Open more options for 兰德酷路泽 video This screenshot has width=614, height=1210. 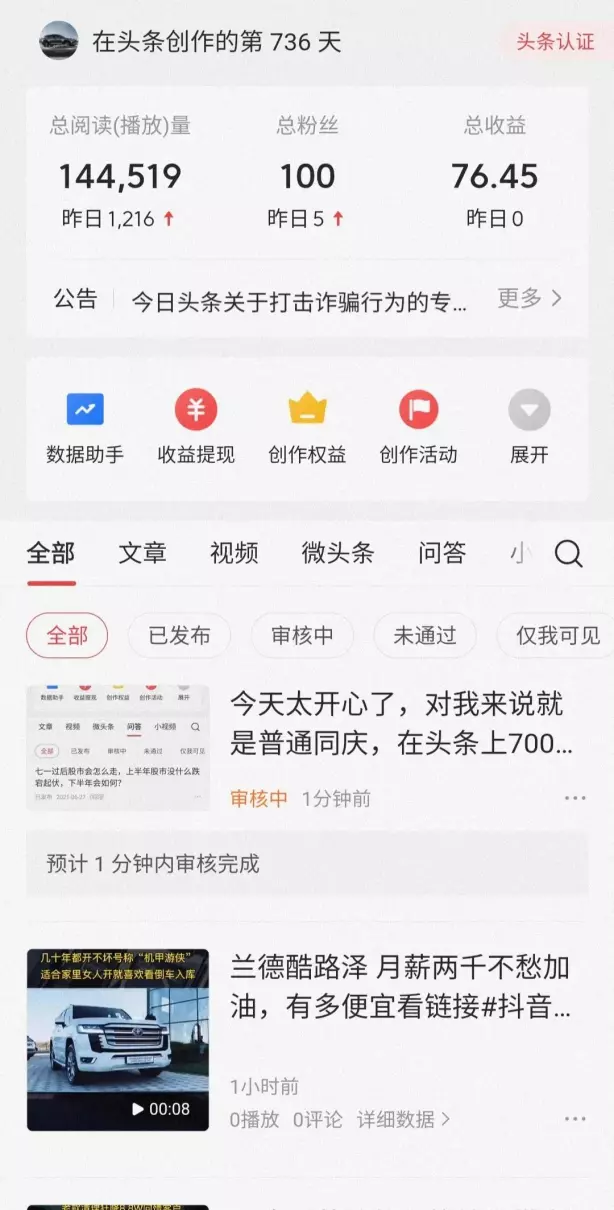(x=575, y=1119)
